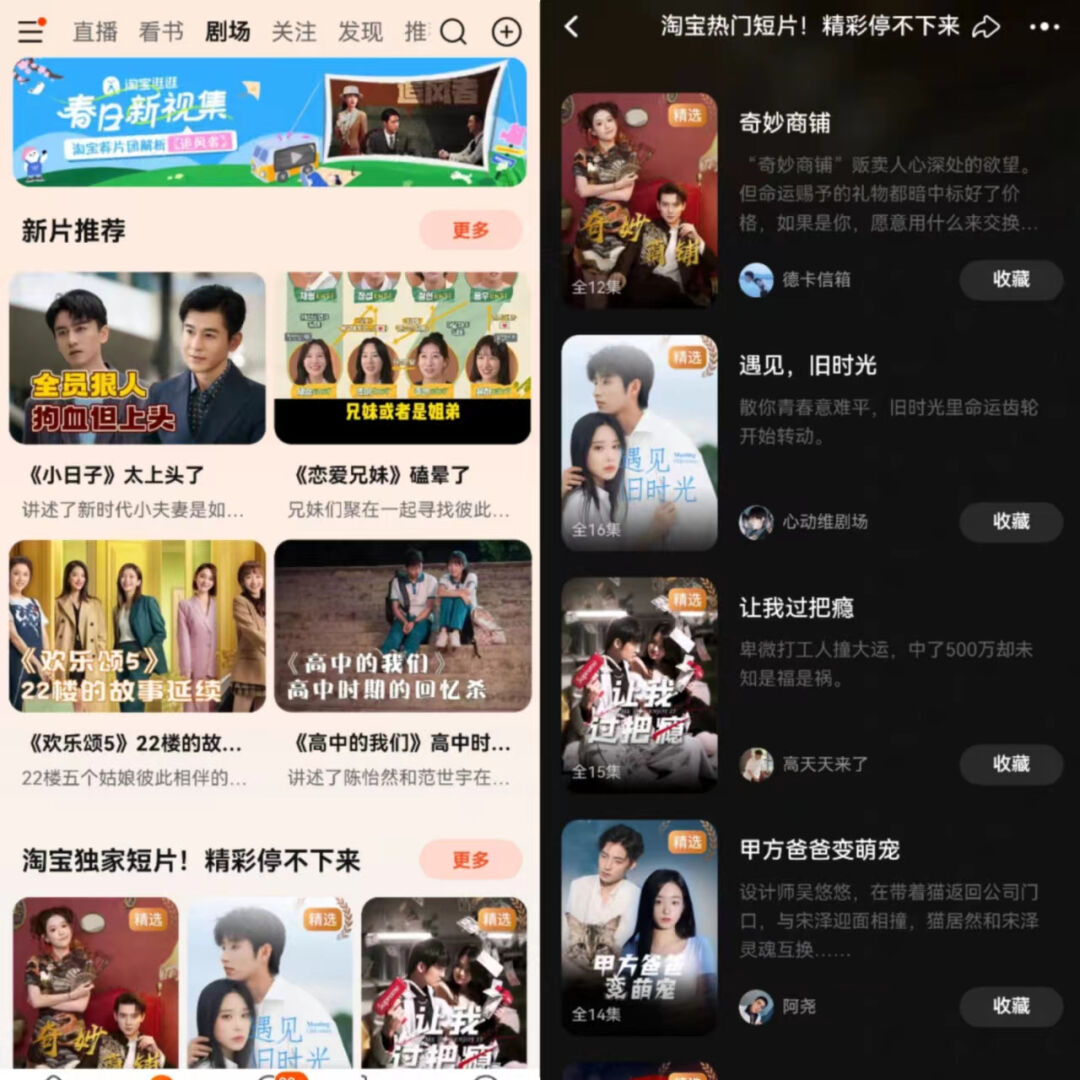
Task: Tap 更多 next to 淘宝独家短片
Action: [471, 860]
